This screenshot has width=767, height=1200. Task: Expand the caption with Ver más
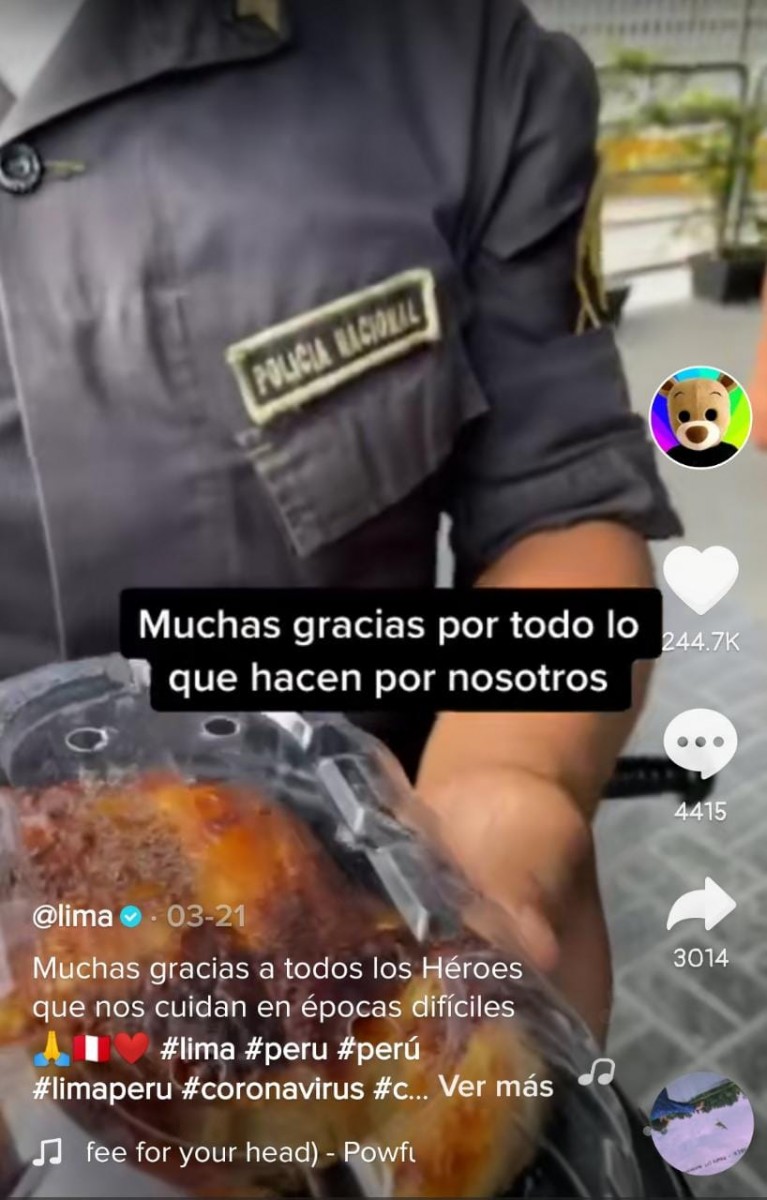[x=496, y=1087]
